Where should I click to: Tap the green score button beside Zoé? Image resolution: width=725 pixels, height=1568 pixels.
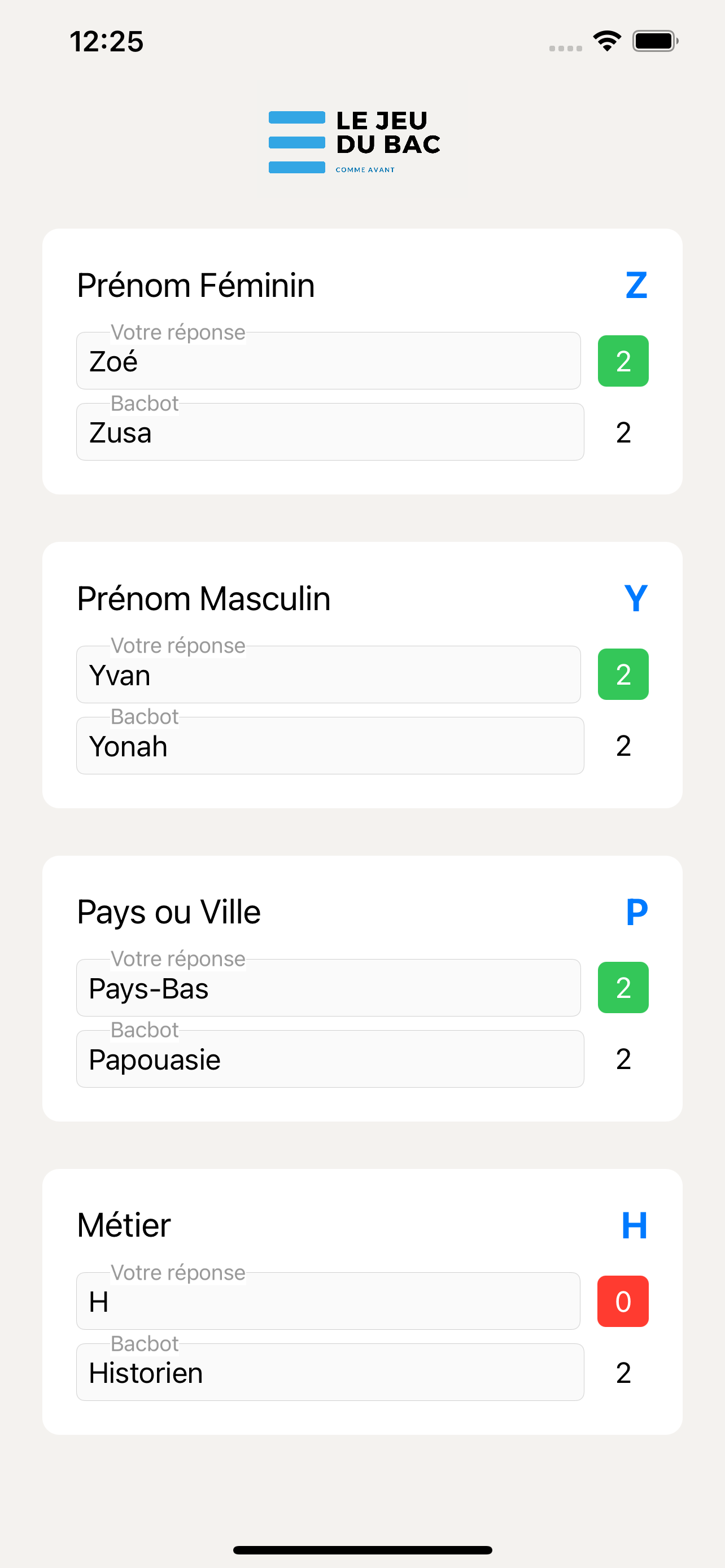point(623,361)
